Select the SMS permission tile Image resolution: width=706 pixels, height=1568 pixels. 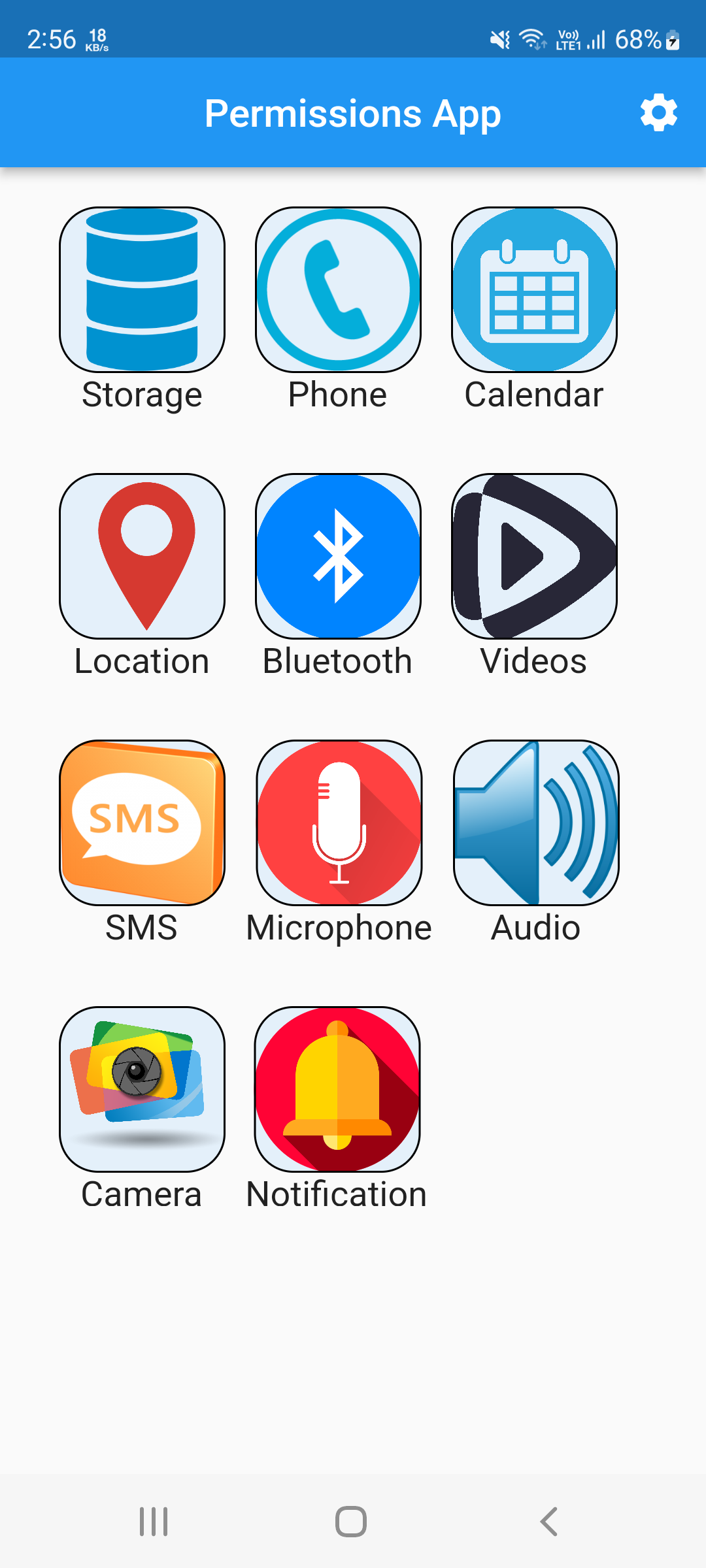[x=142, y=823]
